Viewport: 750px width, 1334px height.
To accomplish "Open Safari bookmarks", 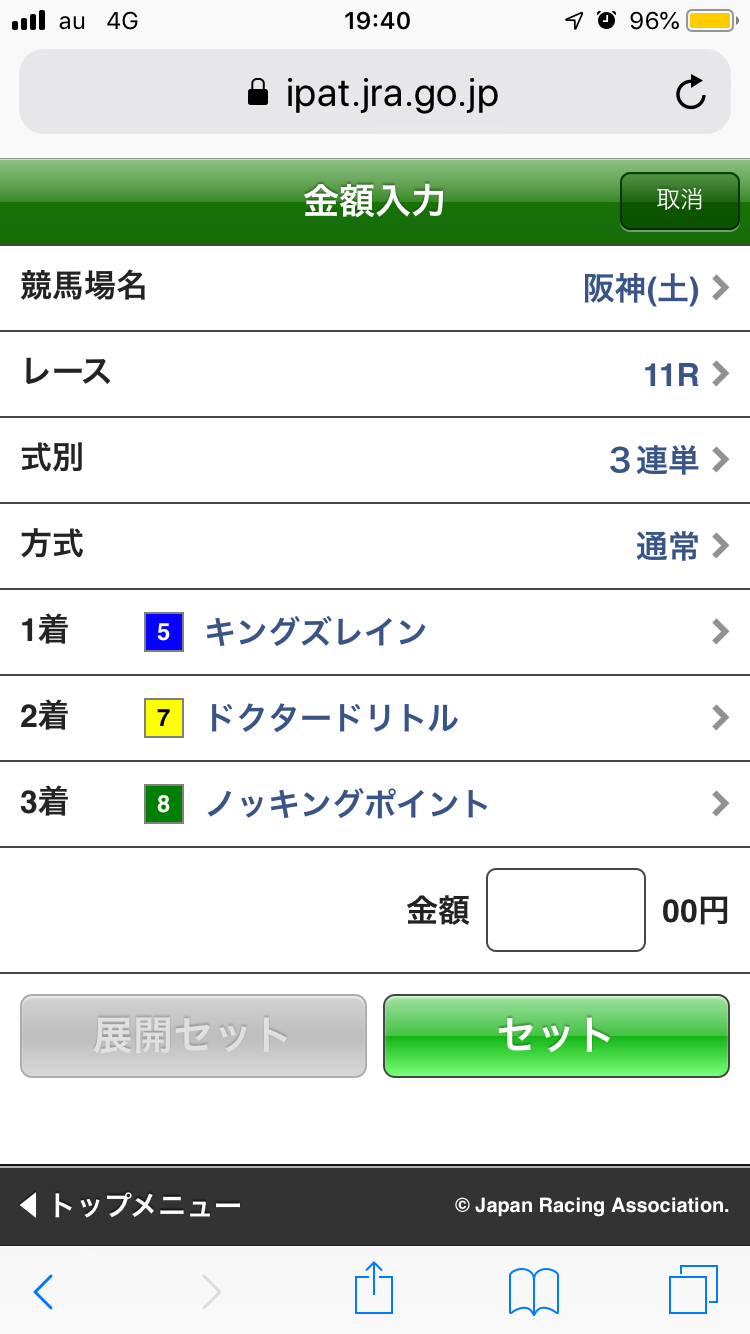I will point(533,1291).
